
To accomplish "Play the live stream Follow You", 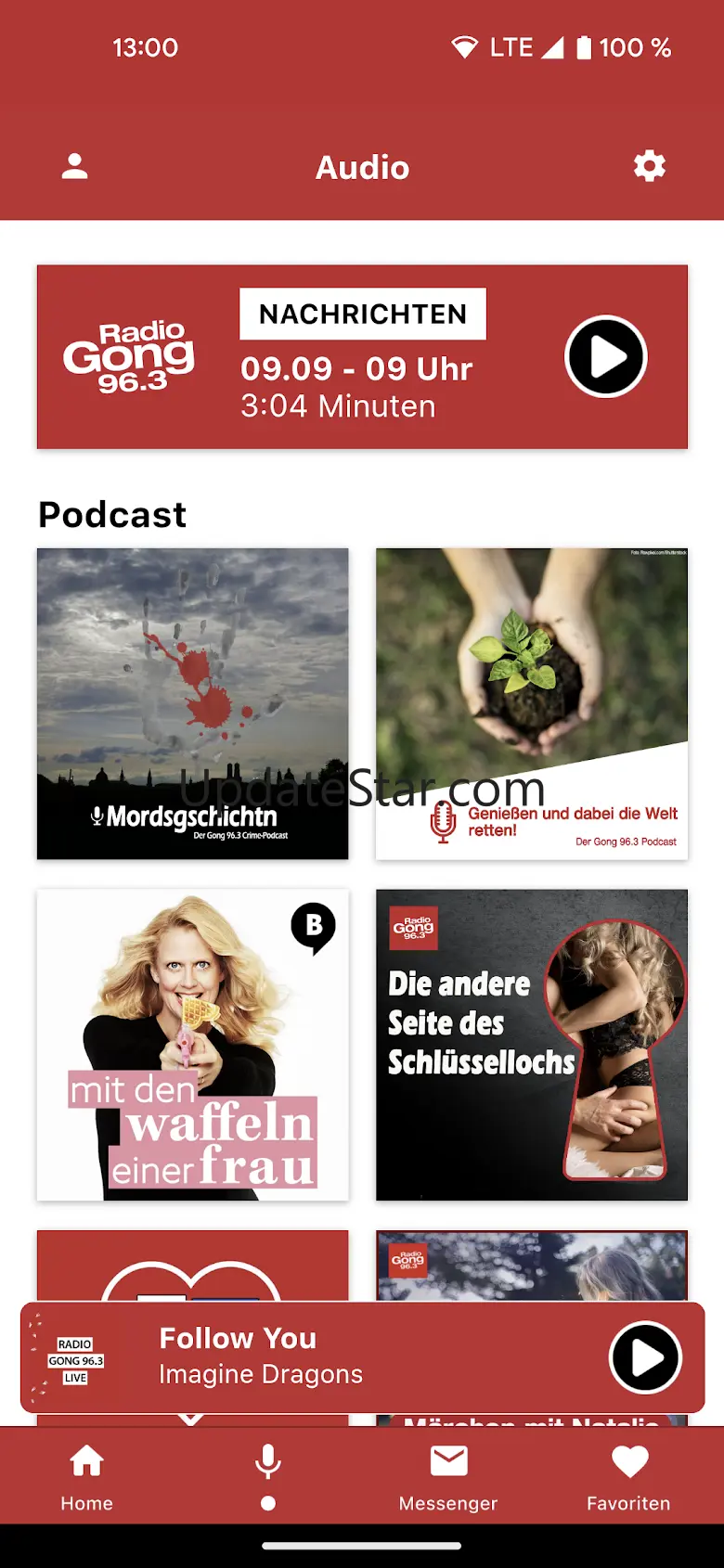I will pyautogui.click(x=645, y=1357).
